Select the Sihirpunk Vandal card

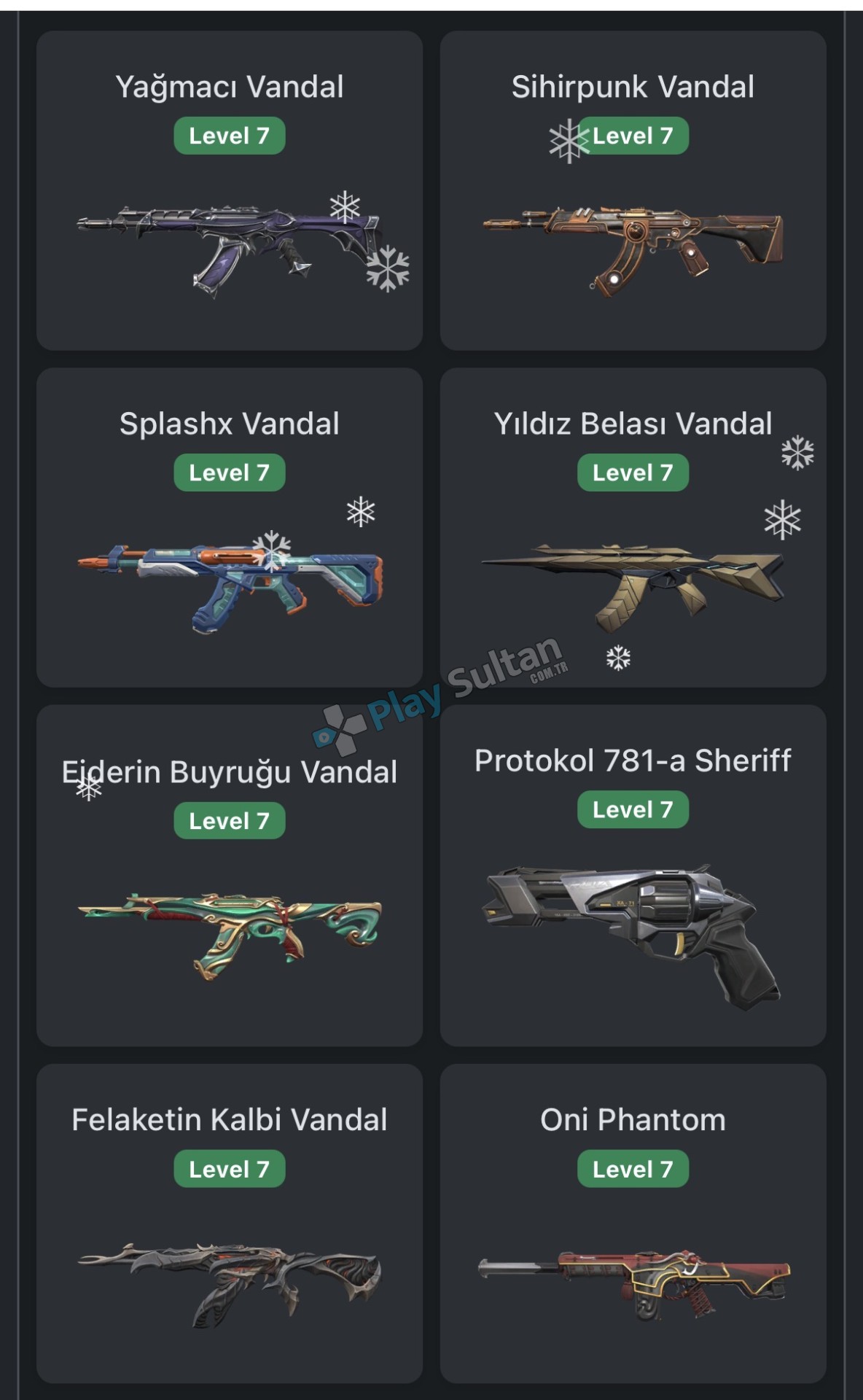(633, 190)
